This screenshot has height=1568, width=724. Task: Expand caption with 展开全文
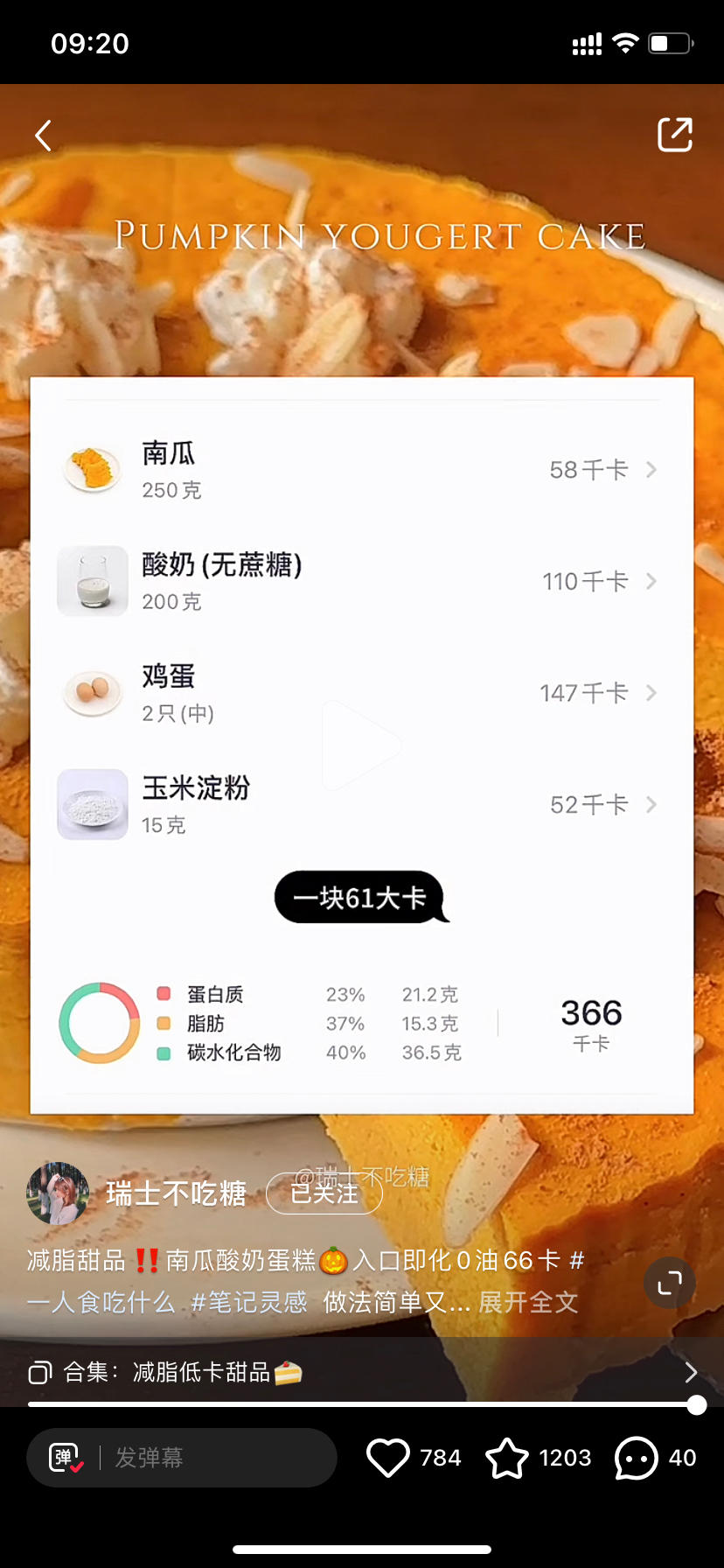pyautogui.click(x=528, y=1302)
